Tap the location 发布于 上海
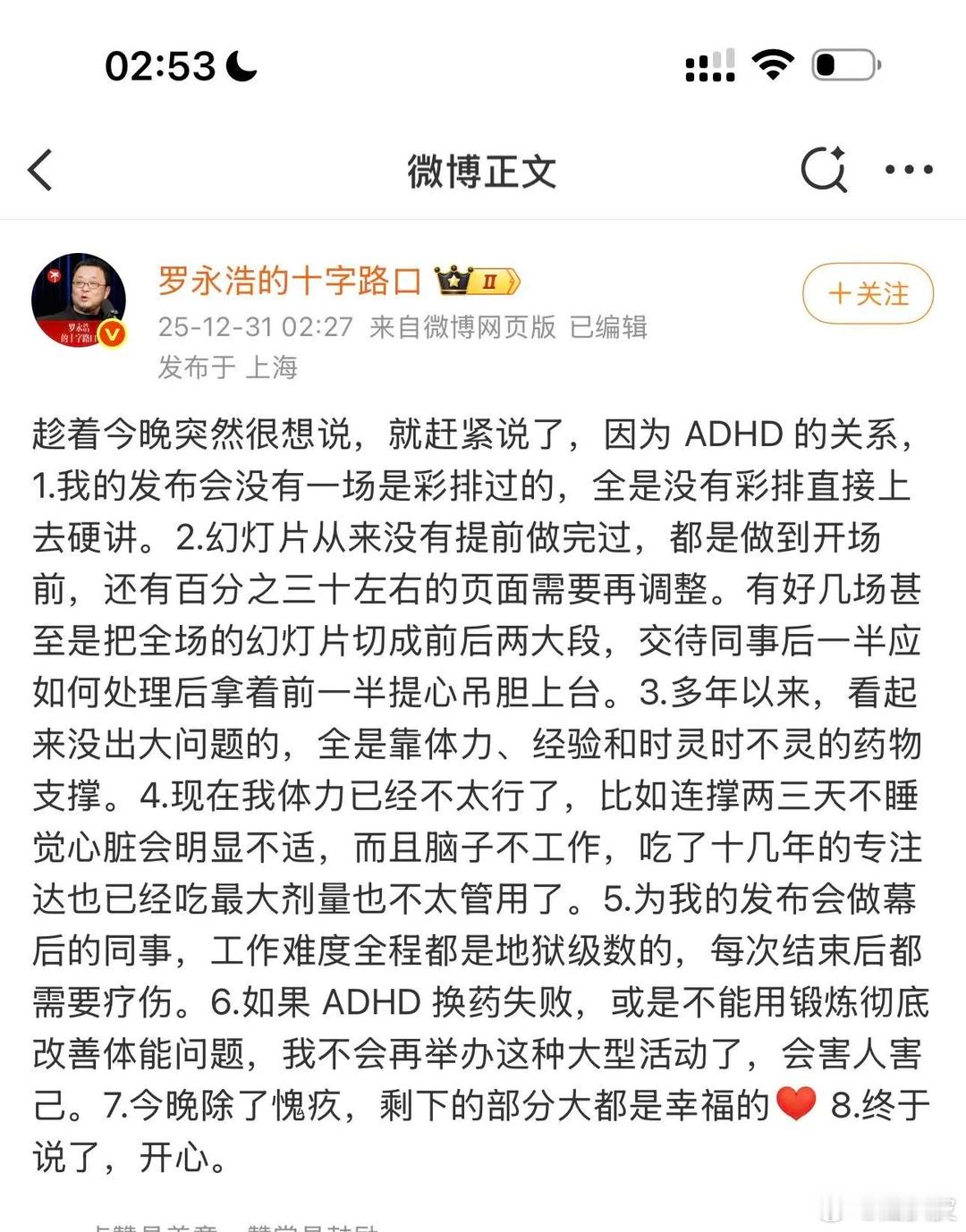 (x=229, y=367)
